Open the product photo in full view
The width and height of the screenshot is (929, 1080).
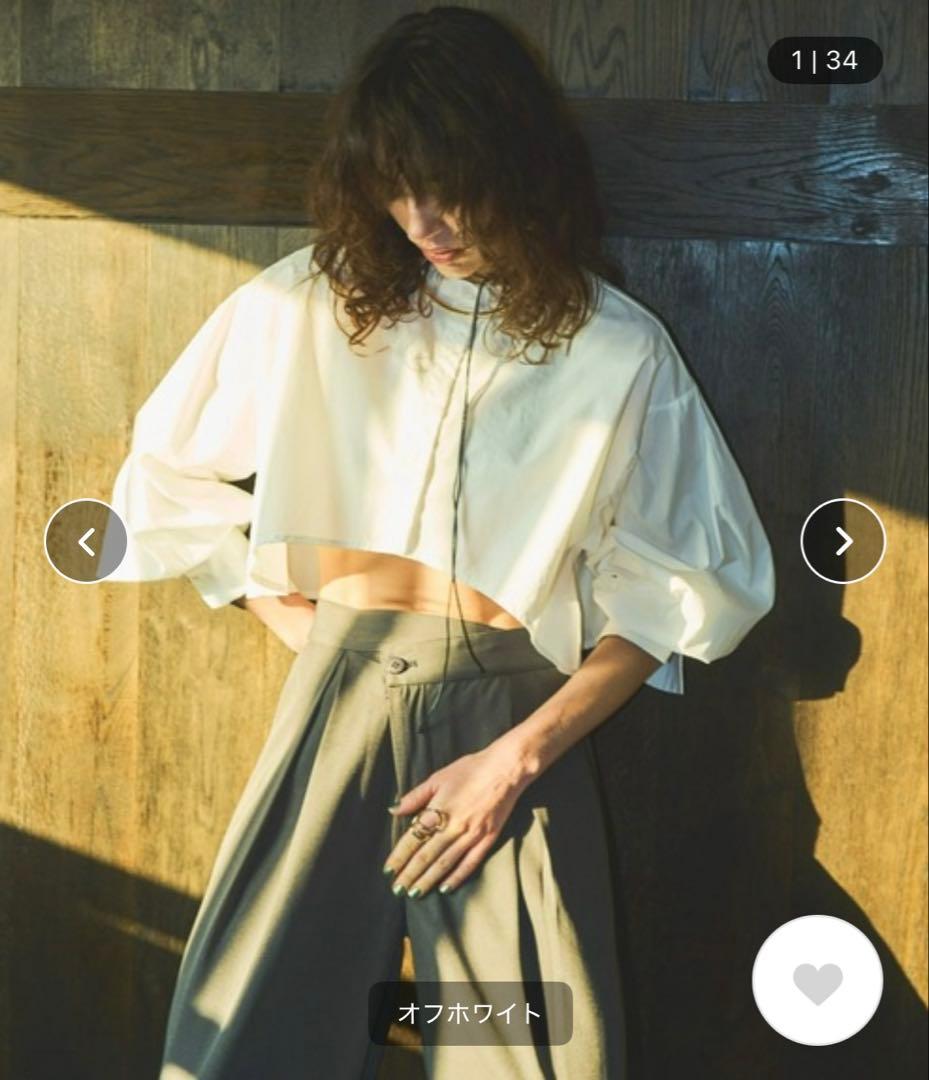pos(464,540)
